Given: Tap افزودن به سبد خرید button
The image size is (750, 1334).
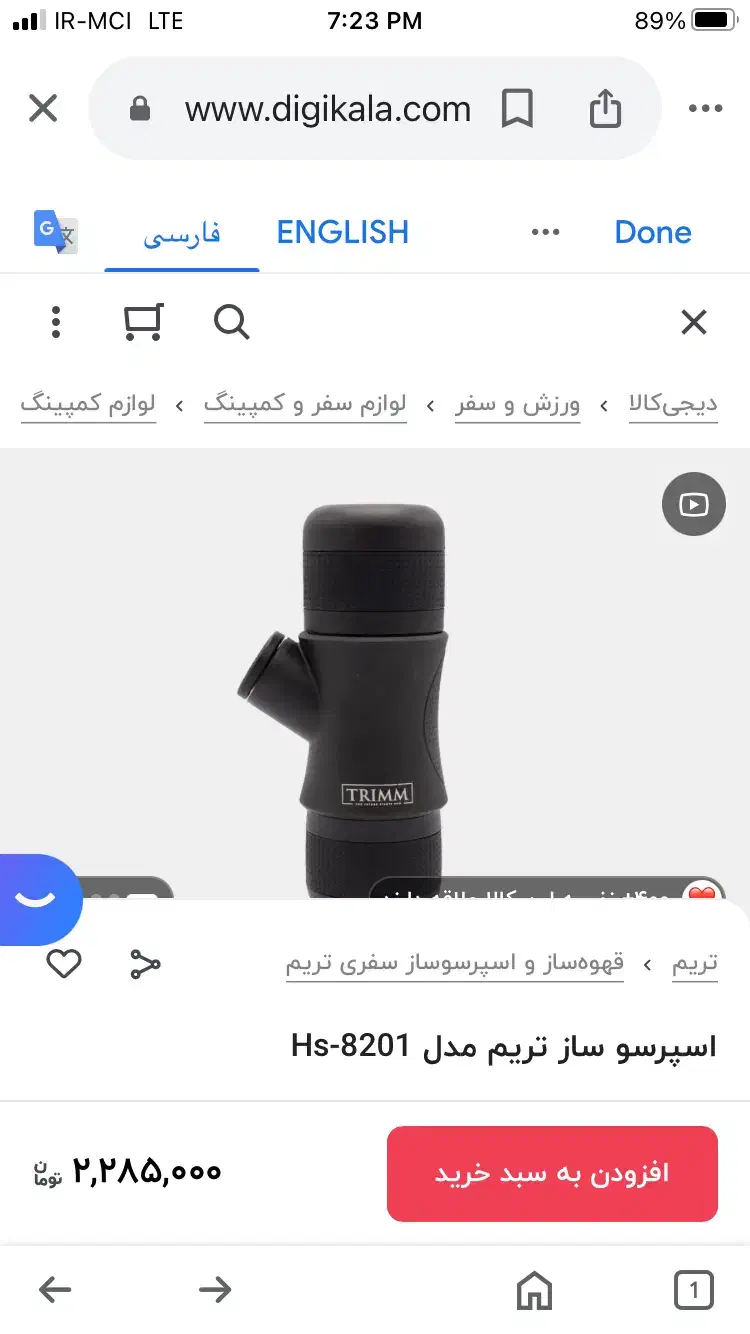Looking at the screenshot, I should tap(552, 1173).
